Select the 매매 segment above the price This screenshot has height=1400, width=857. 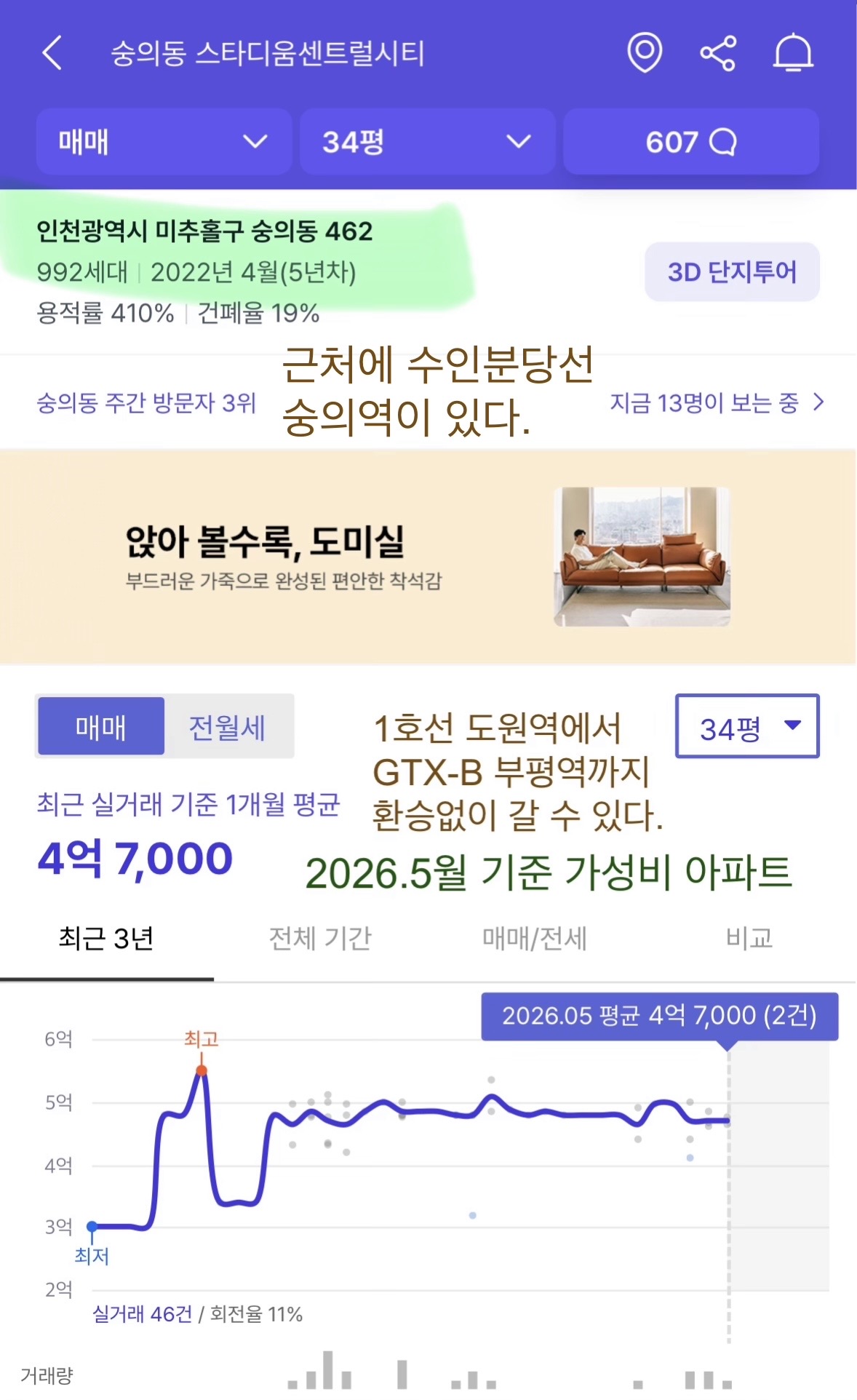coord(101,727)
